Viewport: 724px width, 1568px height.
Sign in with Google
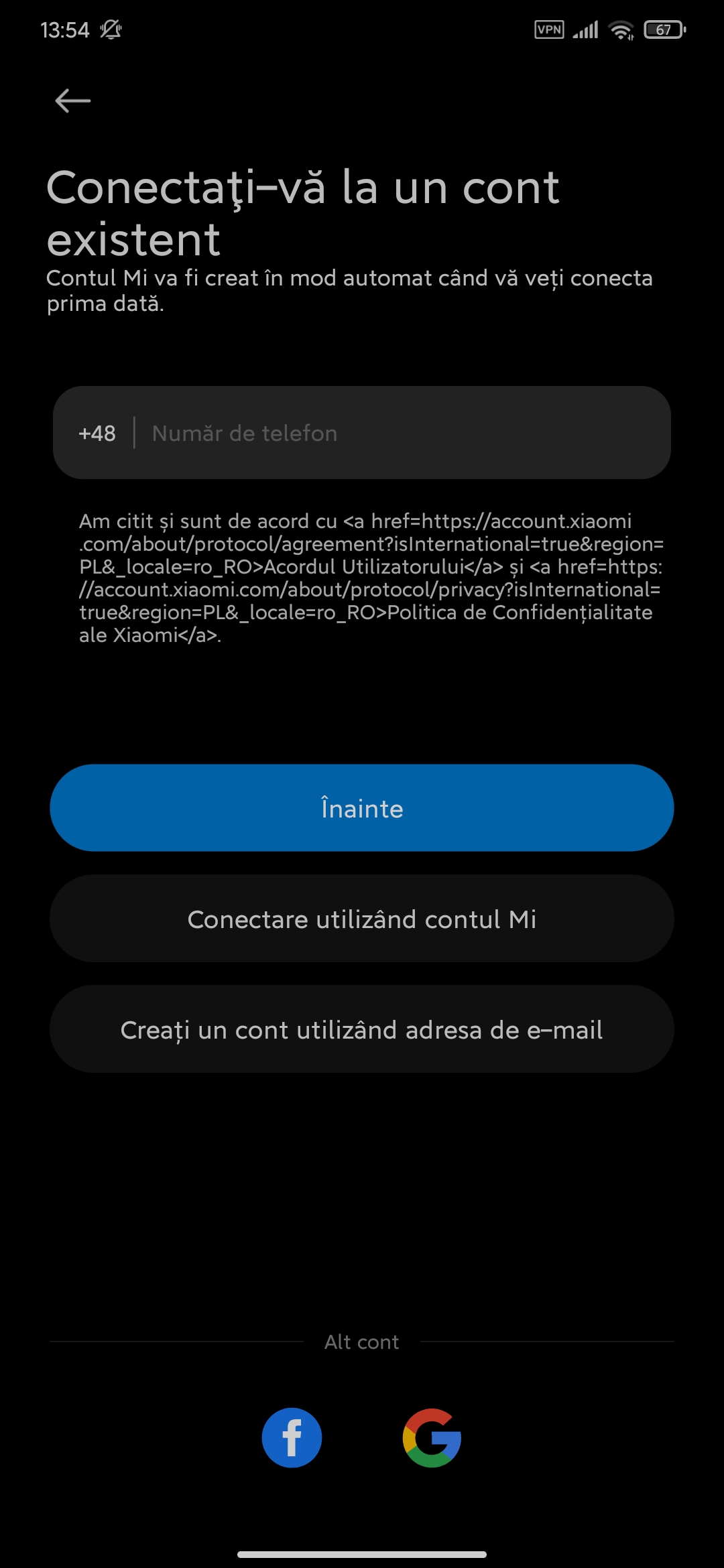click(x=432, y=1438)
